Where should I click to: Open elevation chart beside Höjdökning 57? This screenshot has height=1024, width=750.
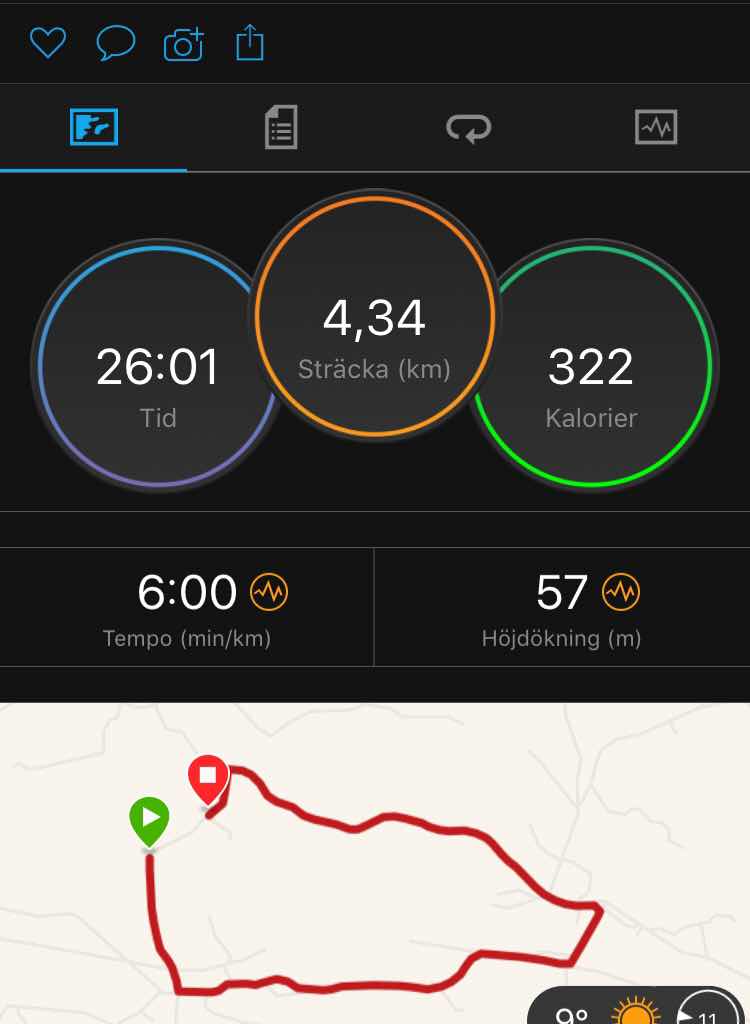tap(620, 593)
